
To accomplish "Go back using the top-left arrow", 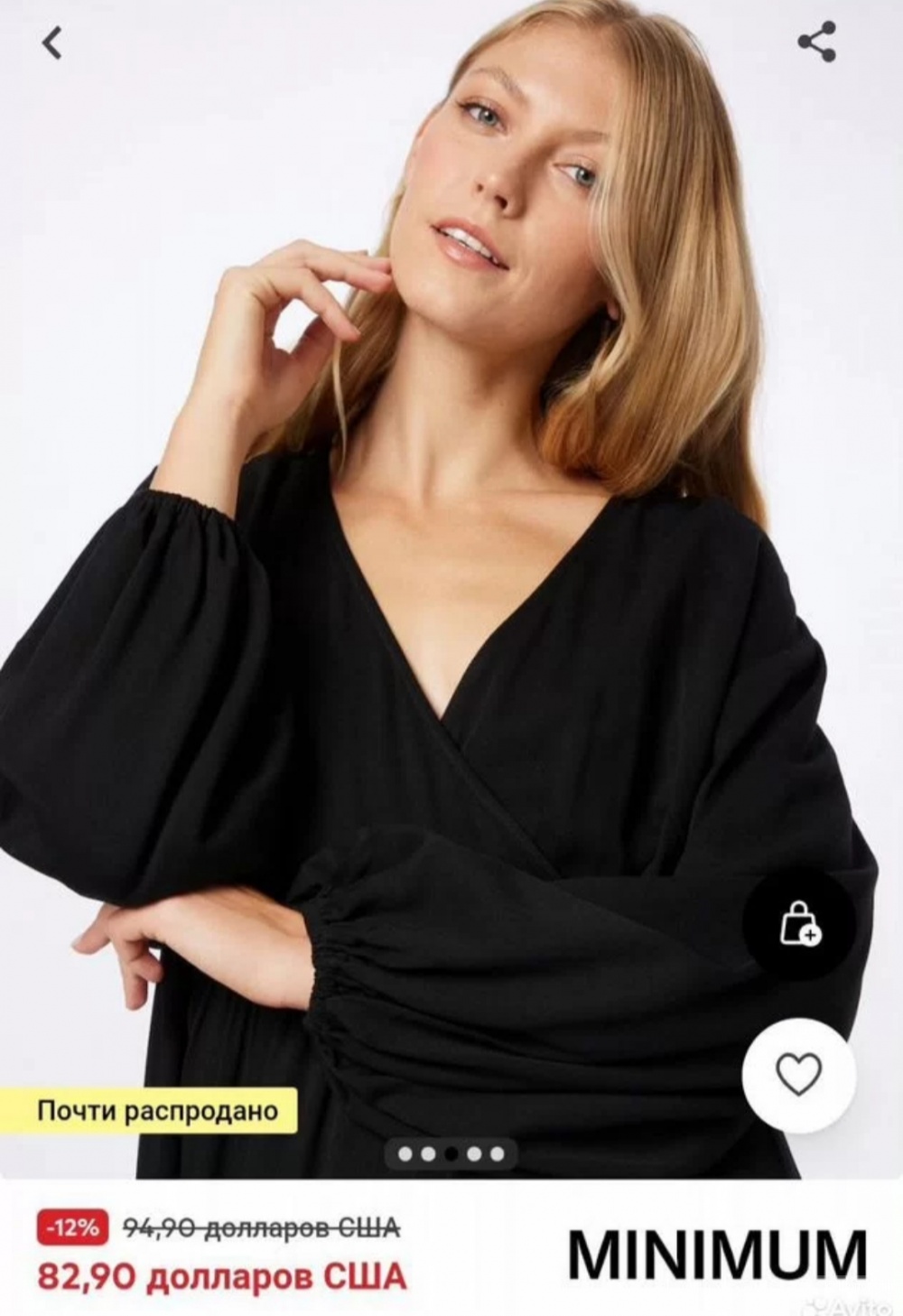I will [x=53, y=42].
